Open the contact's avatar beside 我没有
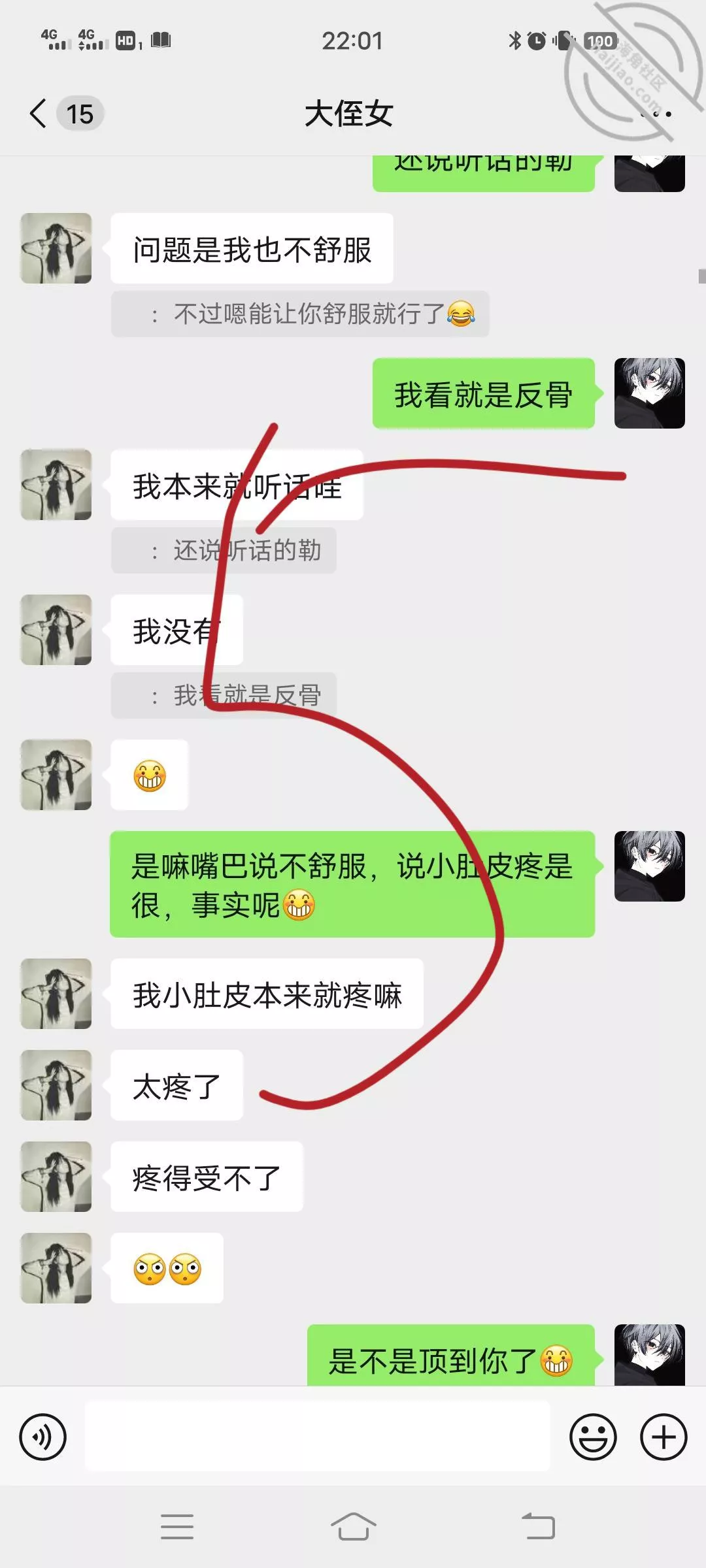706x1568 pixels. point(56,630)
